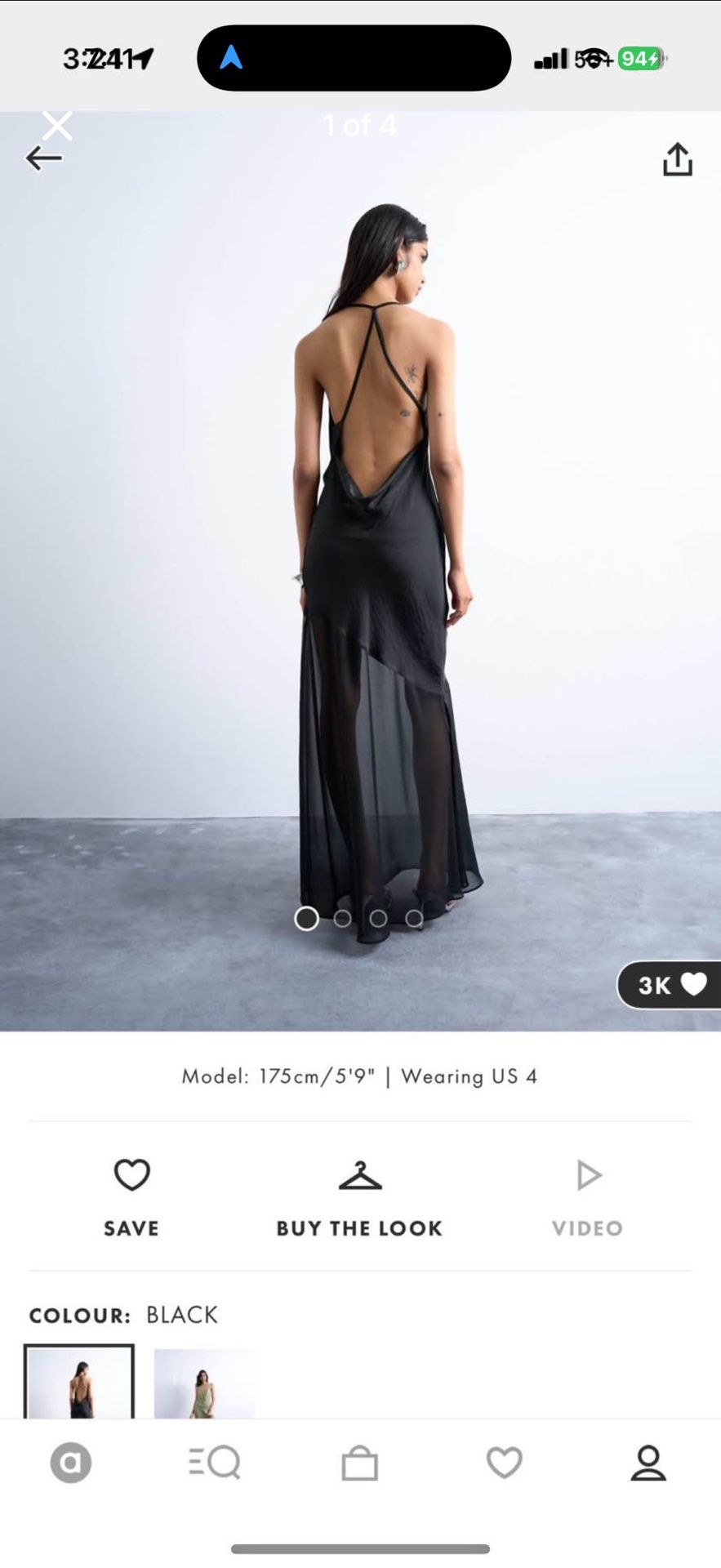721x1568 pixels.
Task: Tap the VIDEO label
Action: (587, 1227)
